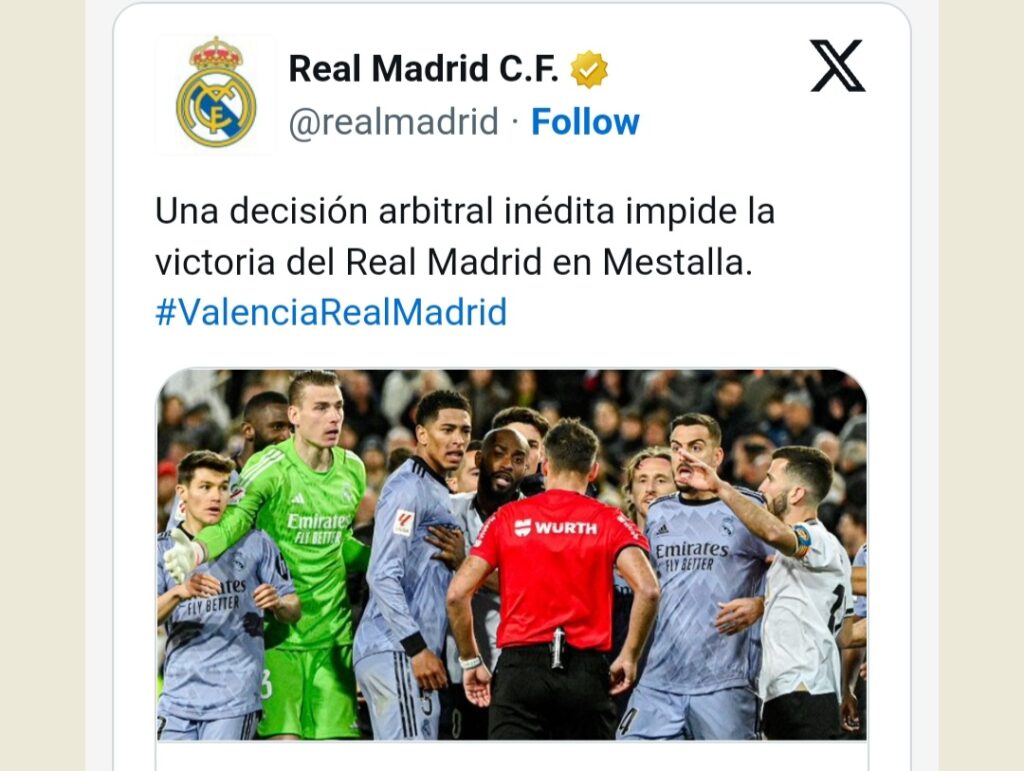Follow the Real Madrid C.F. account

[585, 122]
